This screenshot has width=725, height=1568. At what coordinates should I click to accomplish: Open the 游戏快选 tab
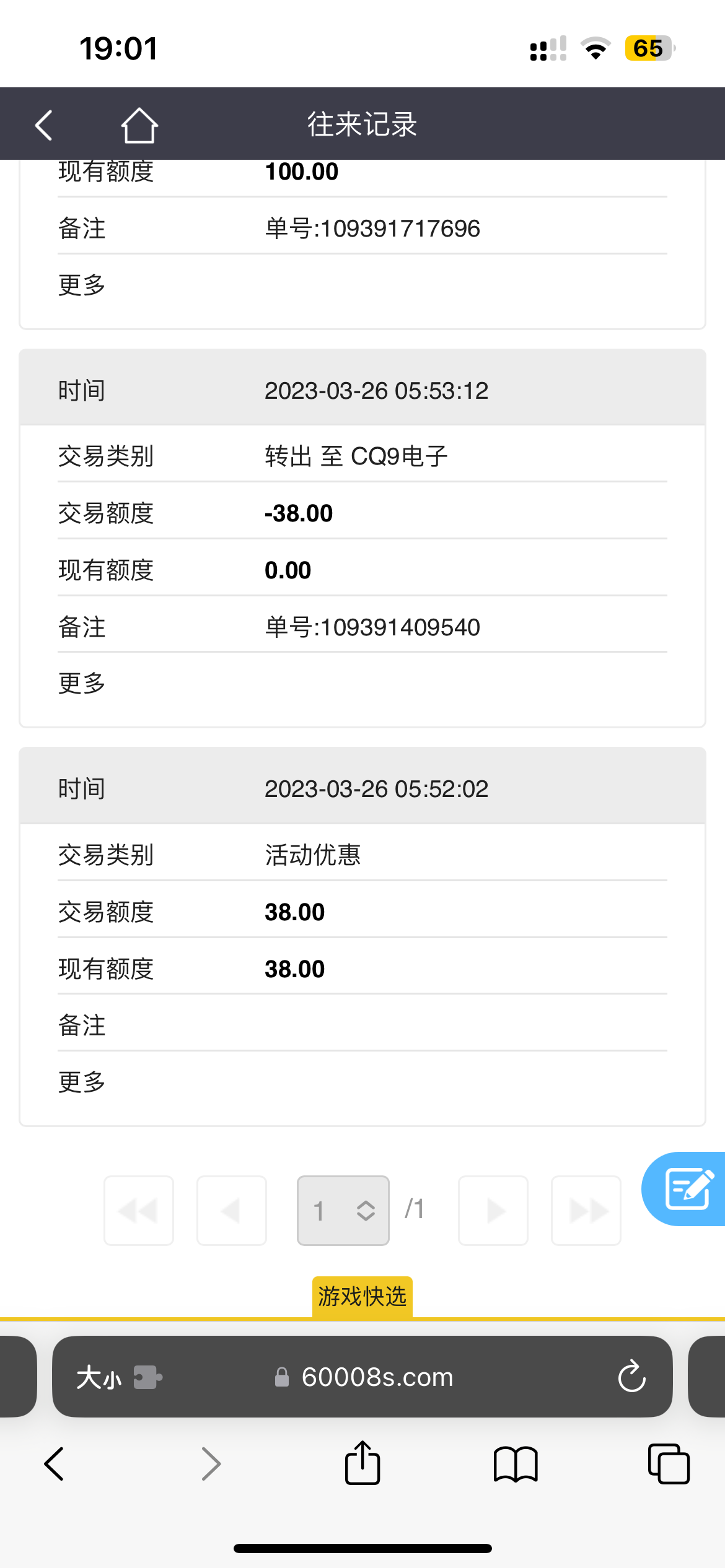(x=362, y=1296)
